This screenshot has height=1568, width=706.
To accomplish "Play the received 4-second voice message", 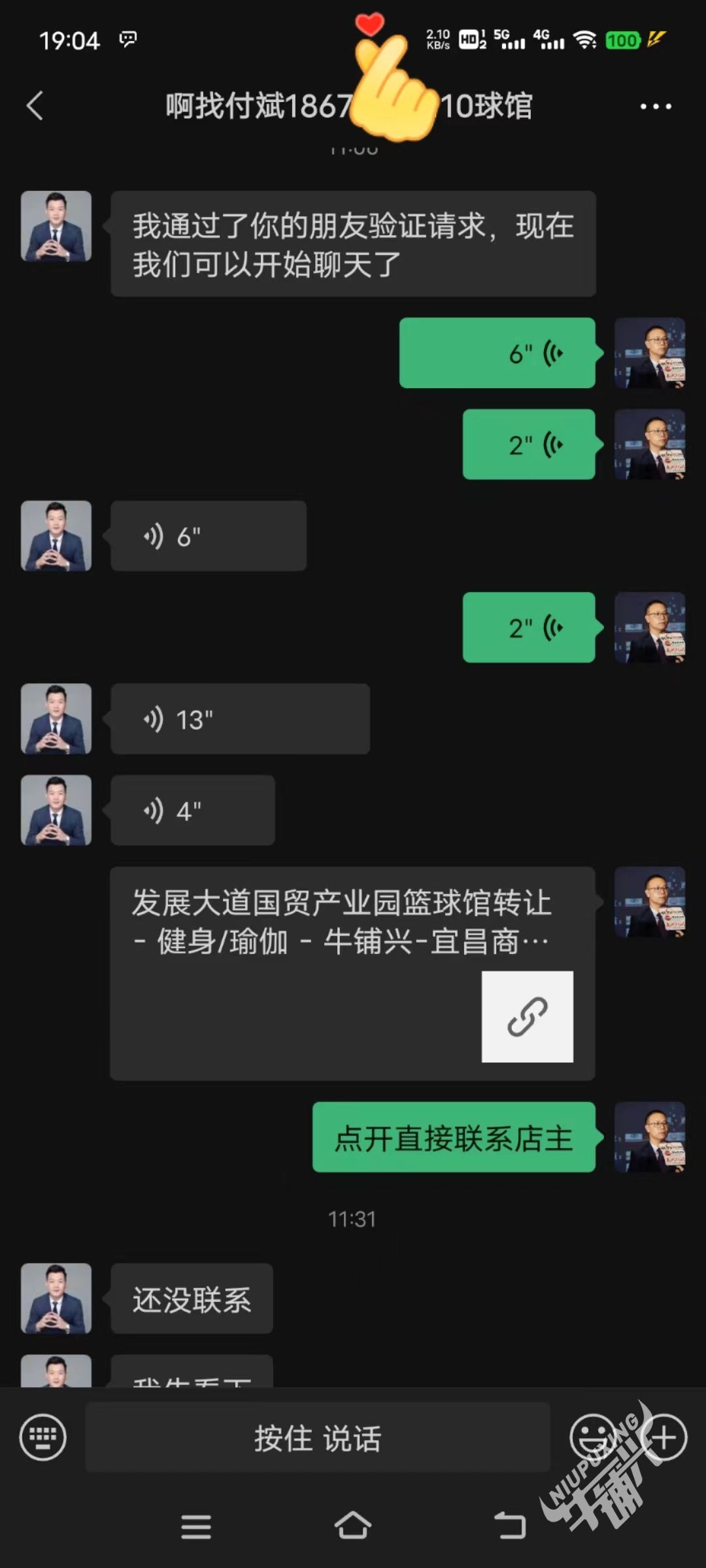I will coord(192,811).
